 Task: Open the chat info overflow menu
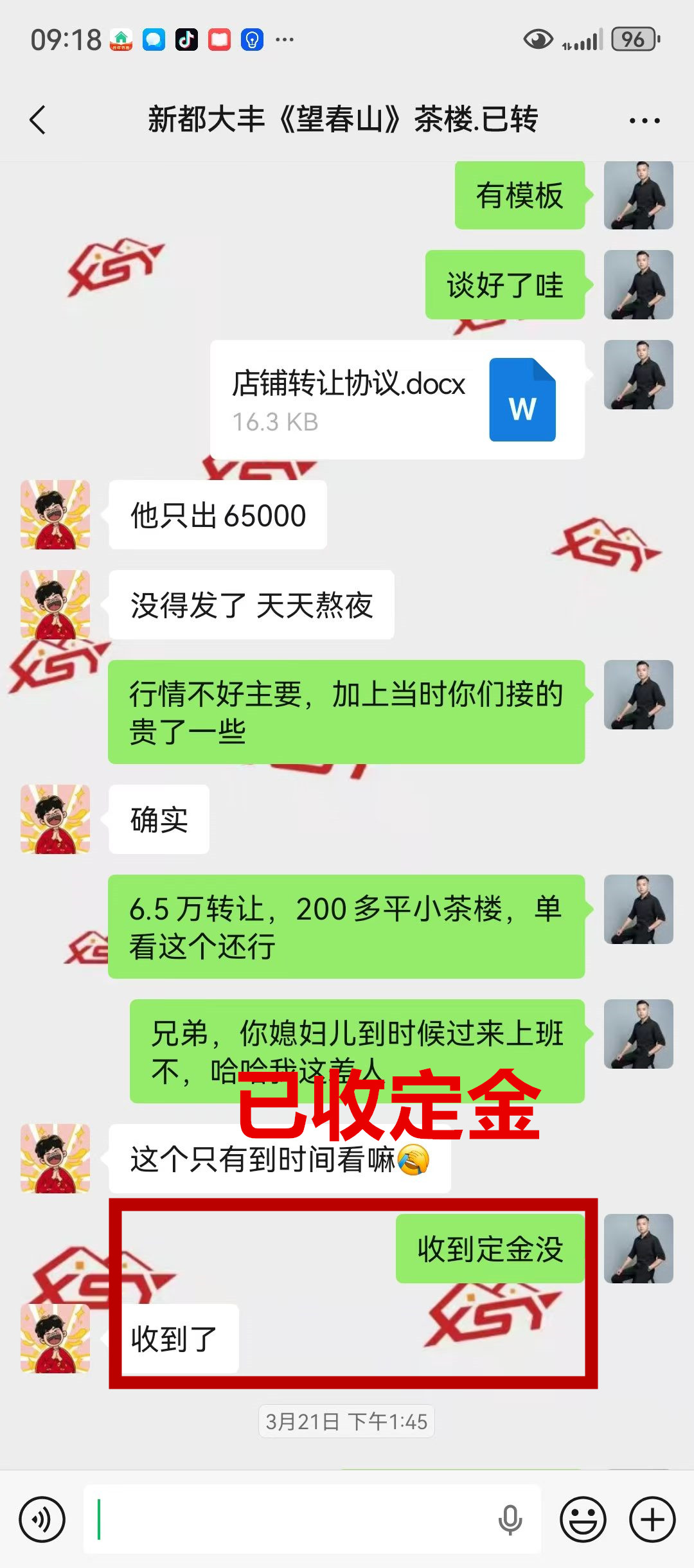(x=644, y=120)
